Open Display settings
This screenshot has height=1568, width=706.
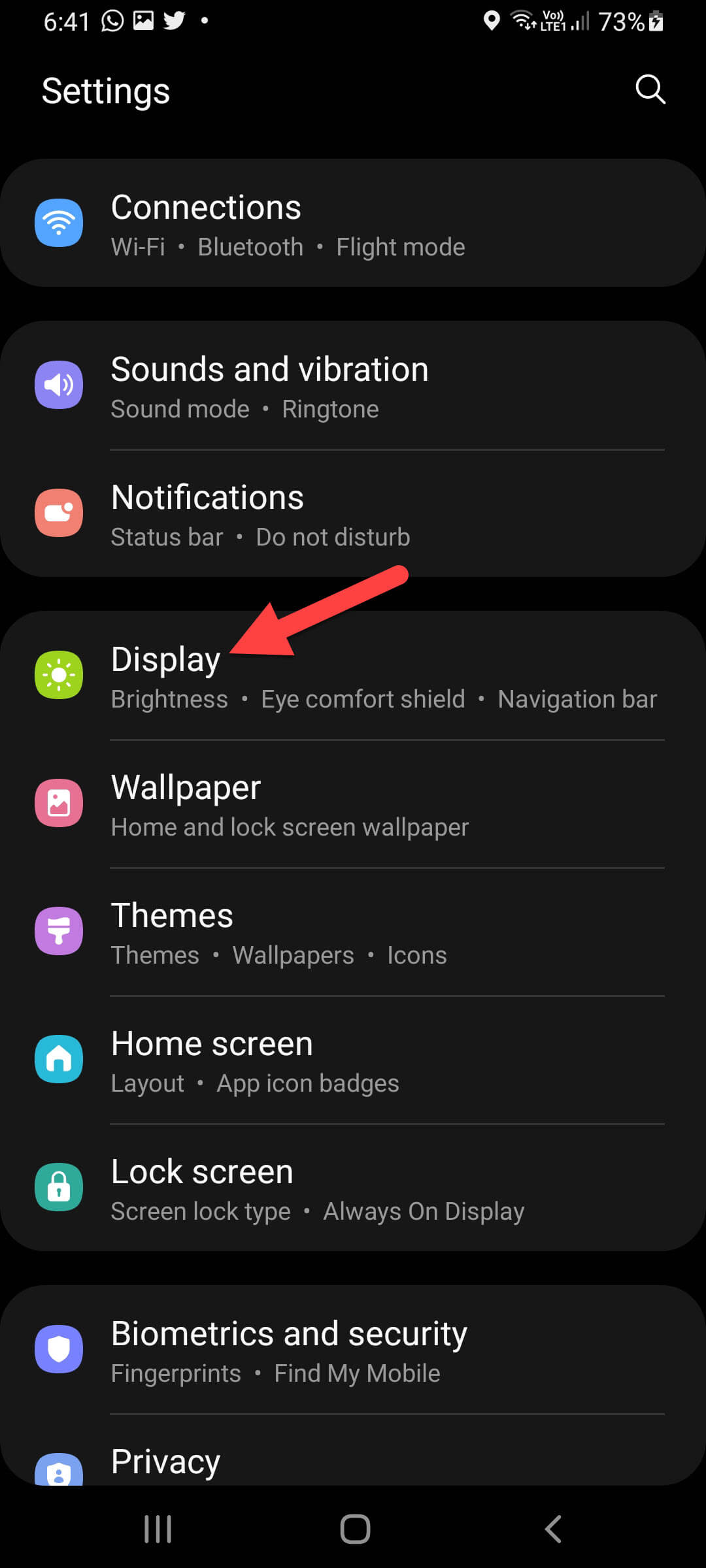coord(353,676)
